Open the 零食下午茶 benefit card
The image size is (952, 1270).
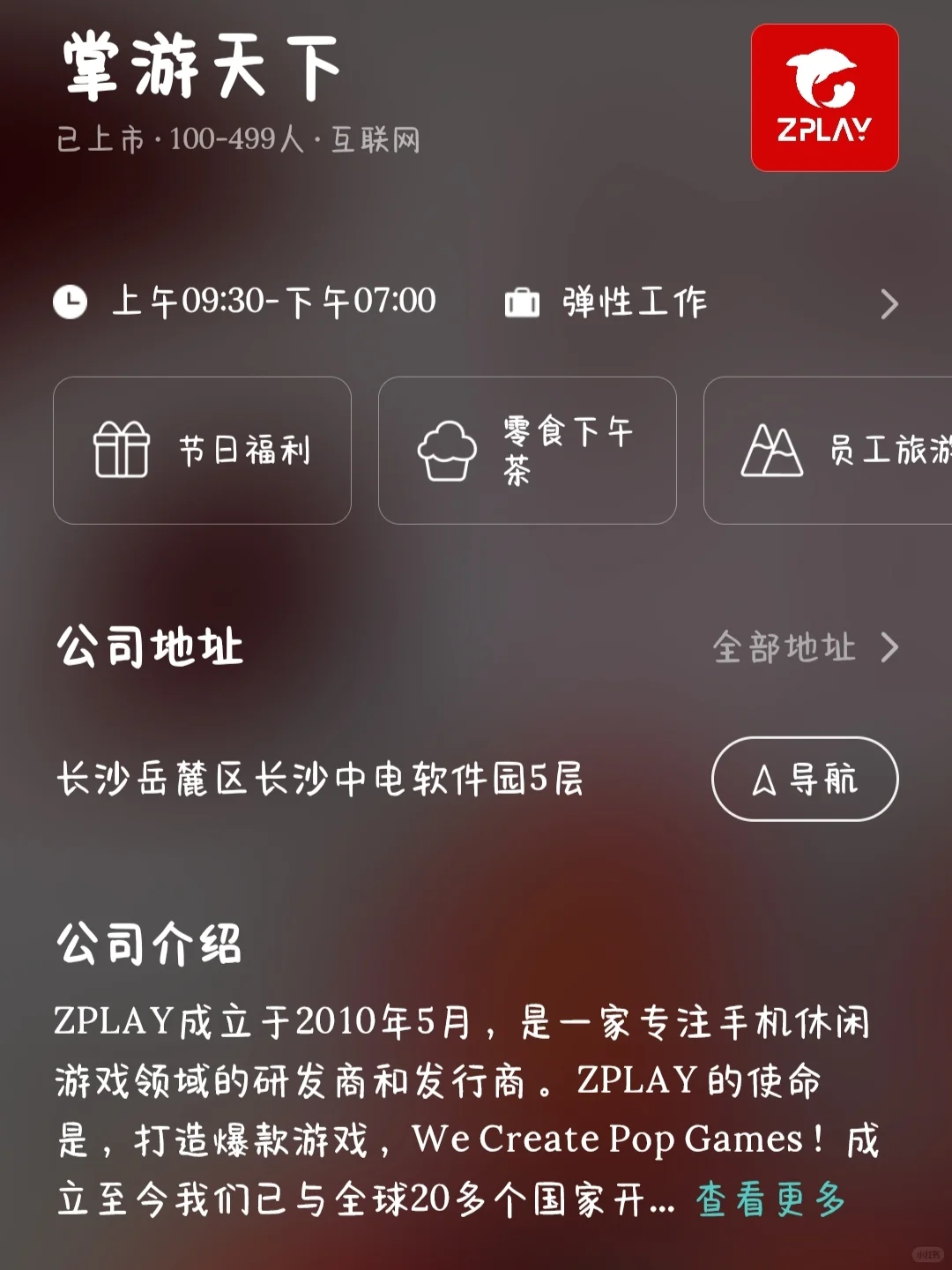pos(527,451)
